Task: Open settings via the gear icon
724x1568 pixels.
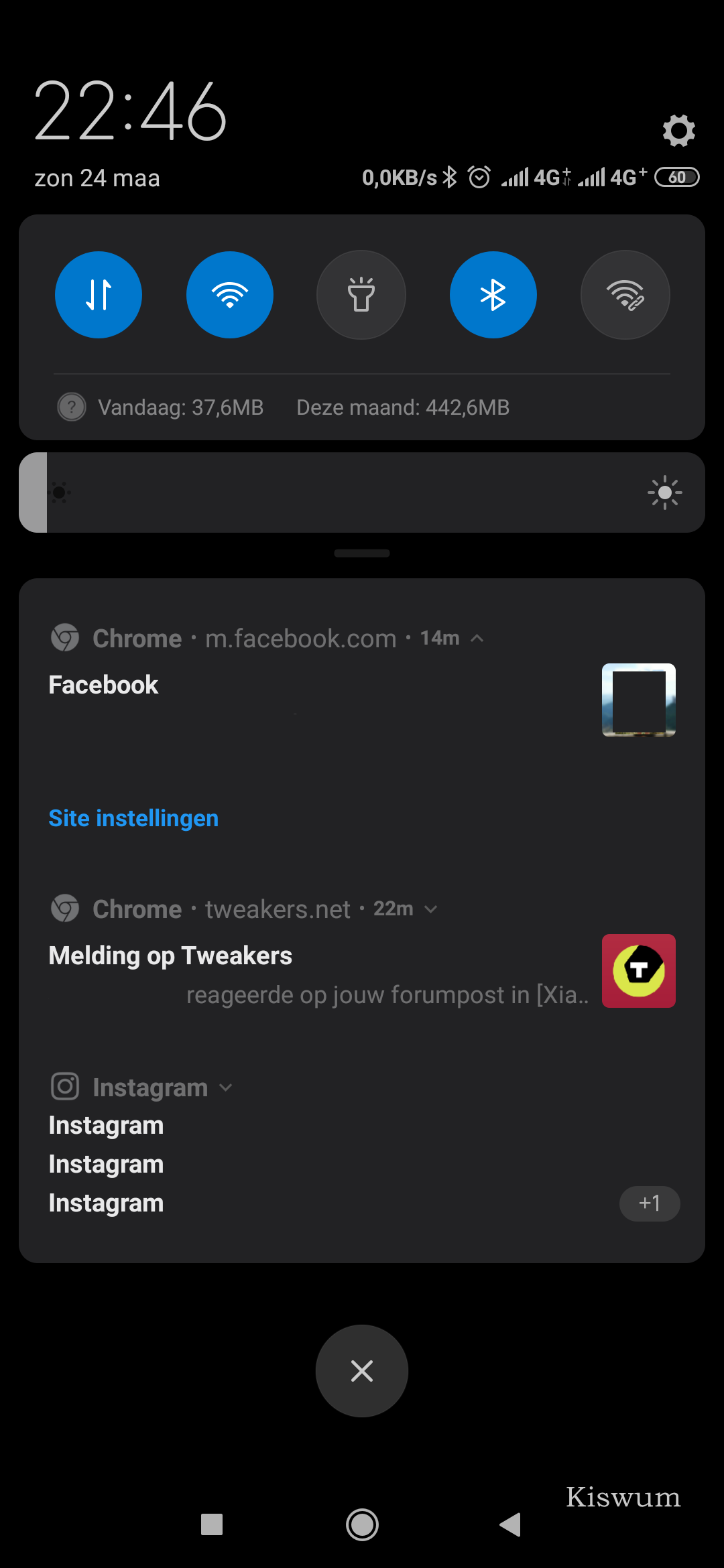Action: point(678,130)
